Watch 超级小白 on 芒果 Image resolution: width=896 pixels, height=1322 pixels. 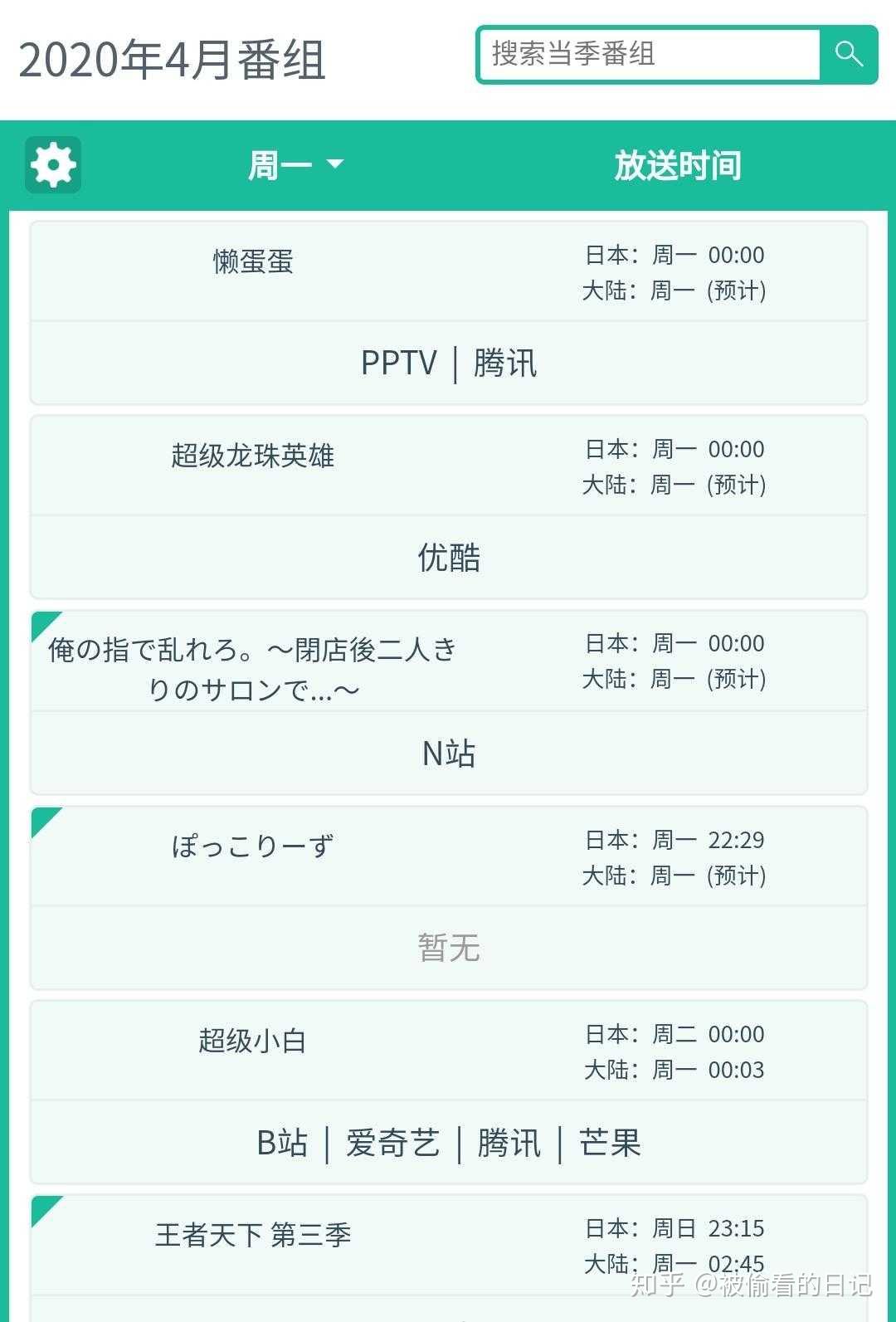point(610,1143)
